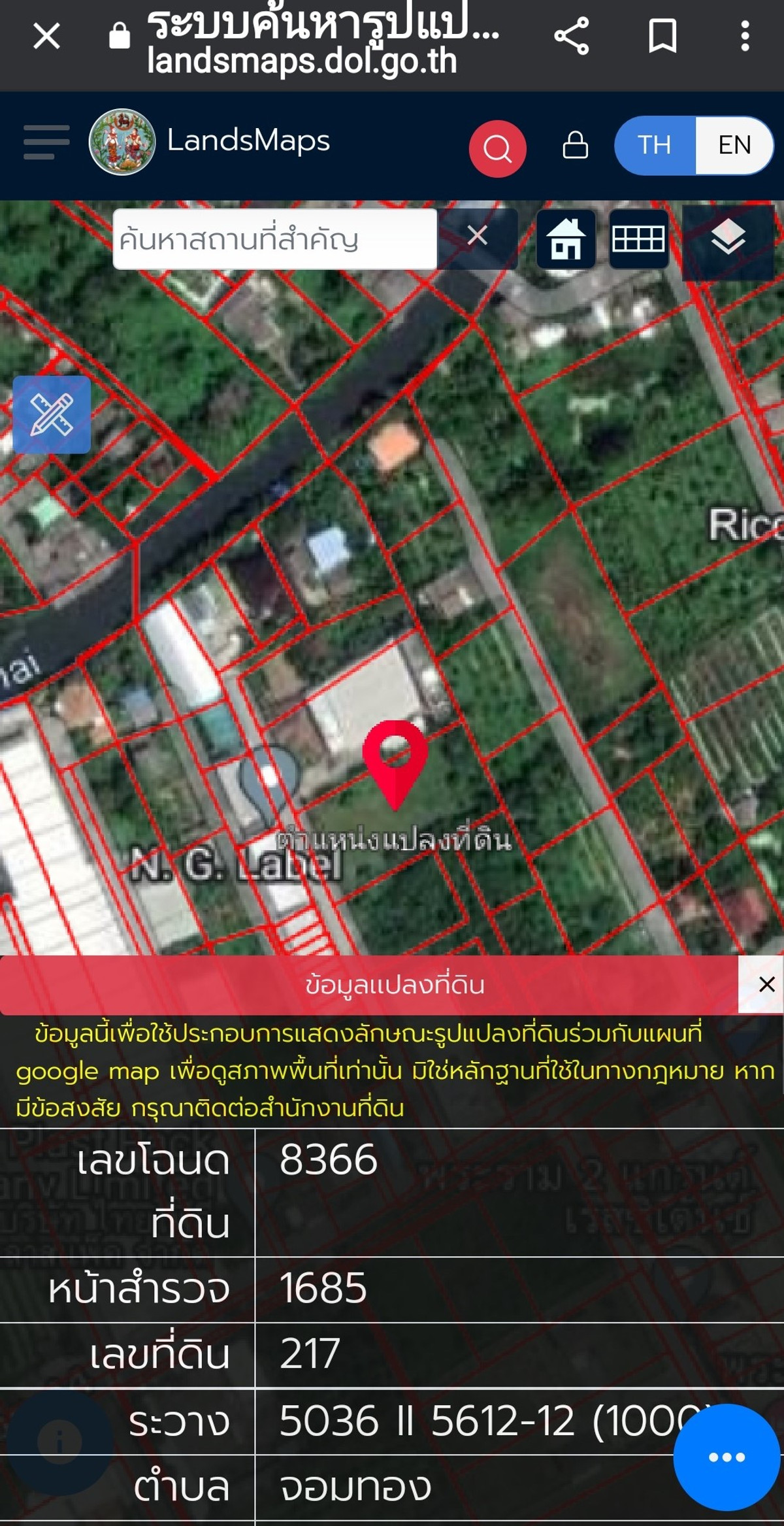Clear the place search field
This screenshot has height=1526, width=784.
[478, 235]
